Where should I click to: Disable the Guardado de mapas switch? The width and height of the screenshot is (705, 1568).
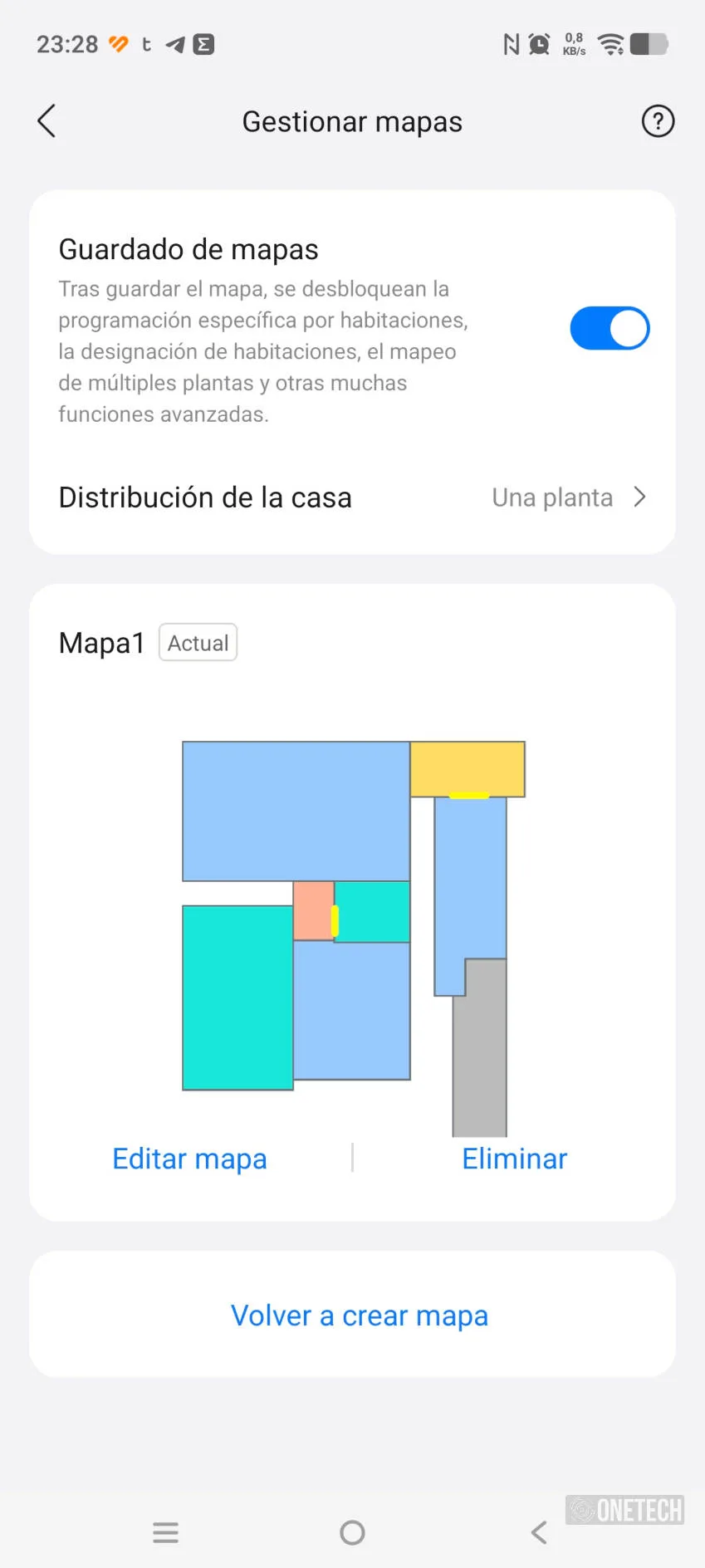[610, 328]
